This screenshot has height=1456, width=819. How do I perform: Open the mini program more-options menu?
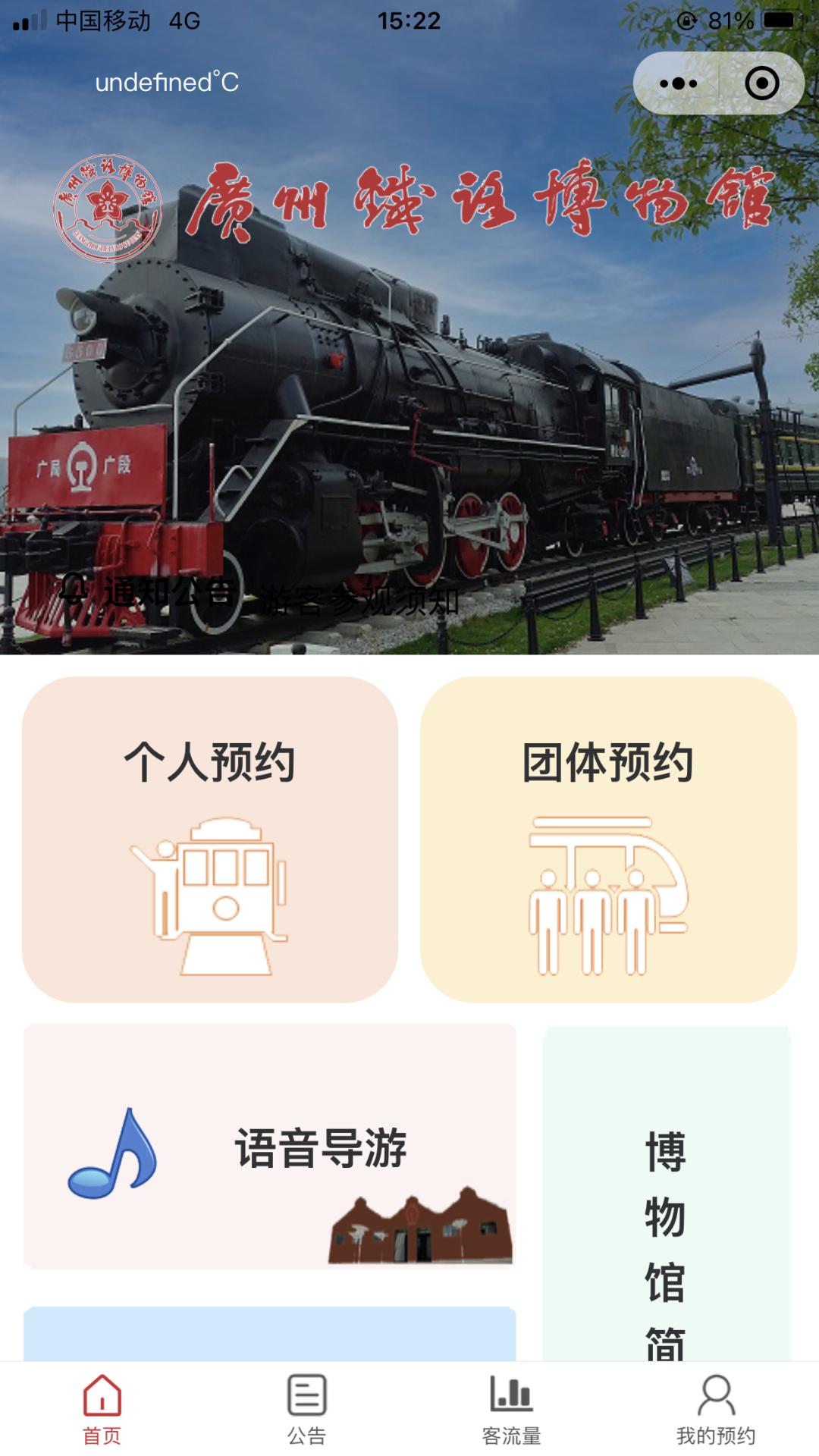pos(678,83)
